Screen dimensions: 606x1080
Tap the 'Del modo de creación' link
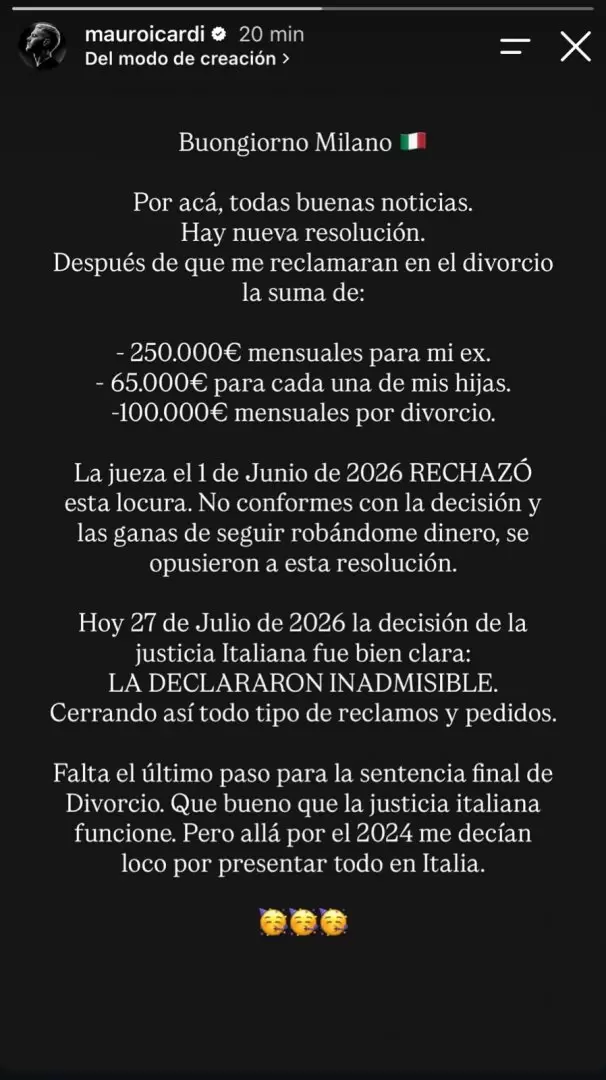tap(187, 59)
